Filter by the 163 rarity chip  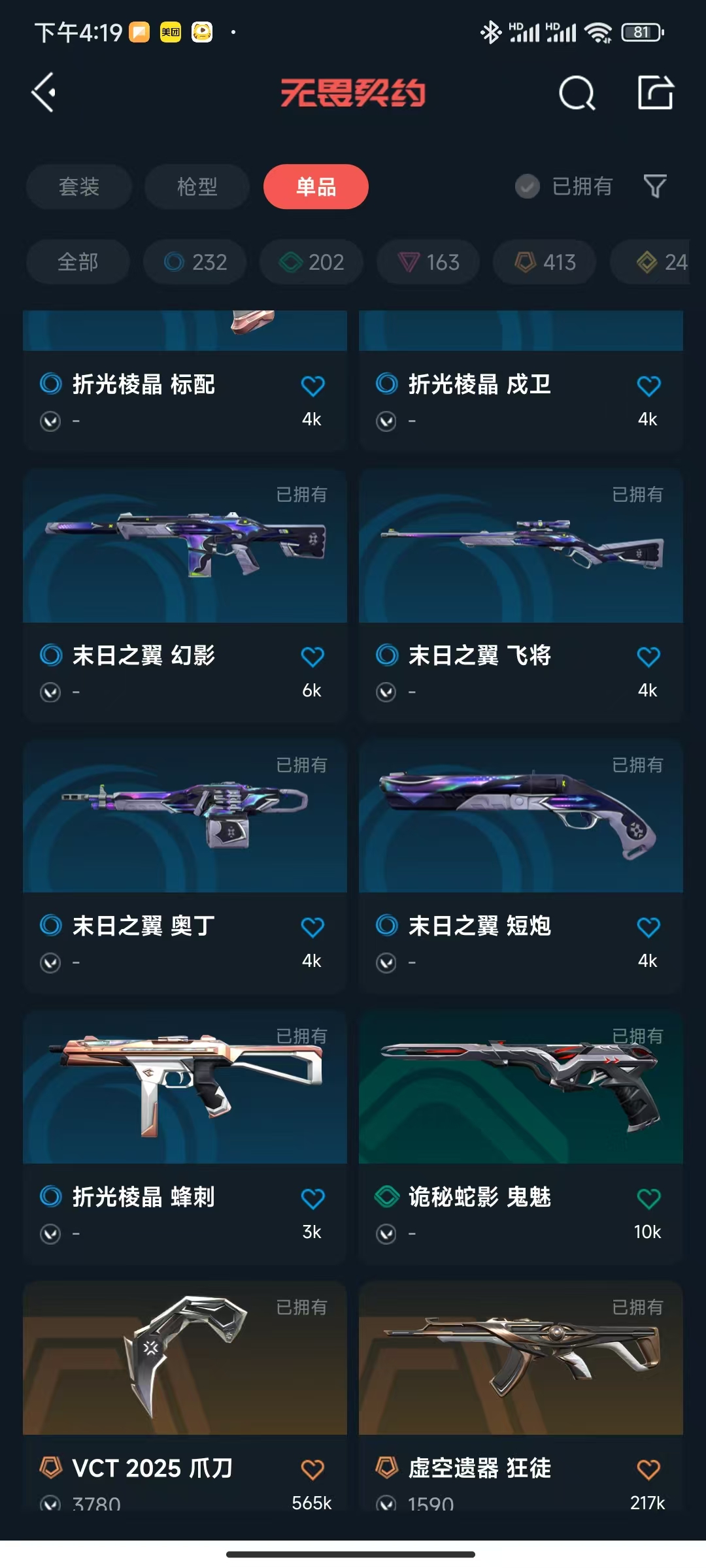pyautogui.click(x=428, y=262)
